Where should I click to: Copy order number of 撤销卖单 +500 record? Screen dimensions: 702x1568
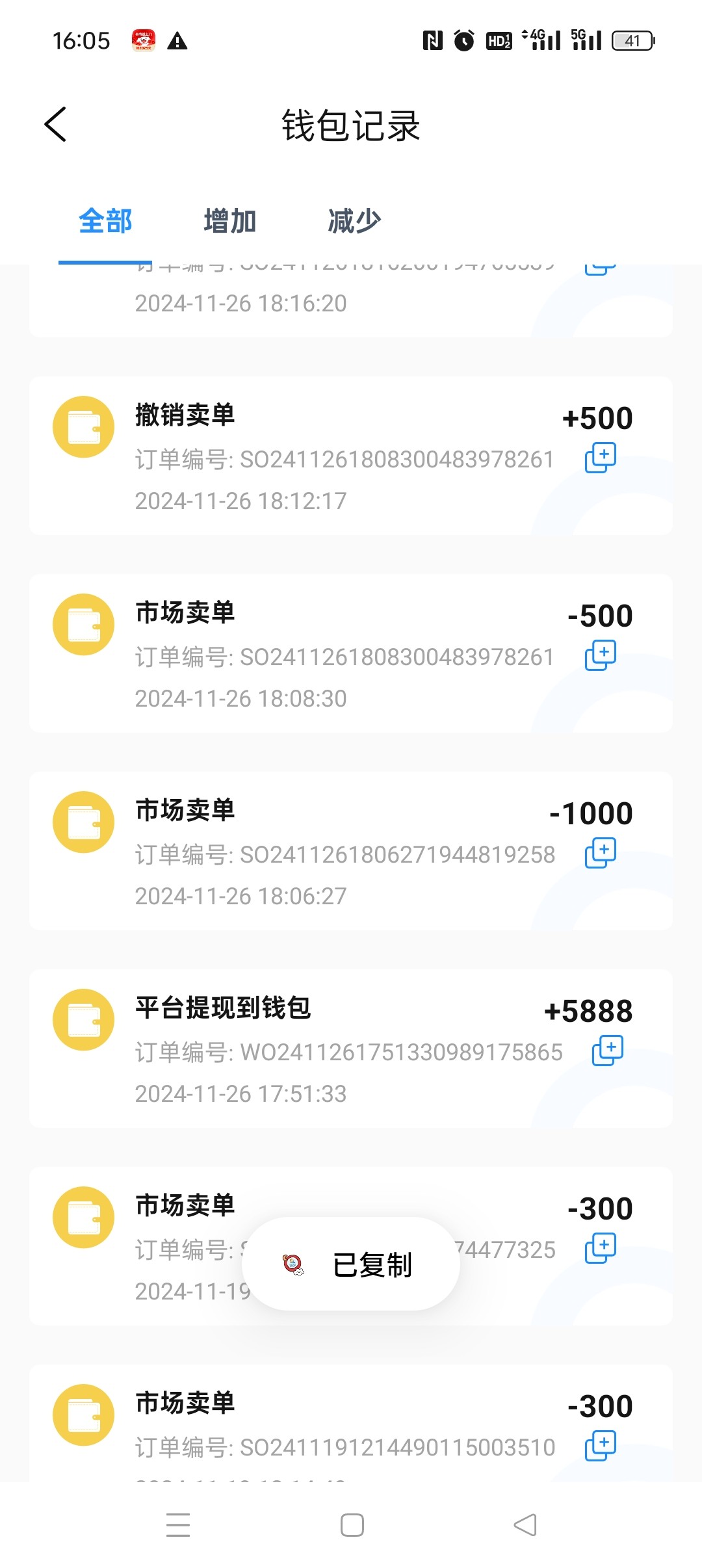point(600,458)
